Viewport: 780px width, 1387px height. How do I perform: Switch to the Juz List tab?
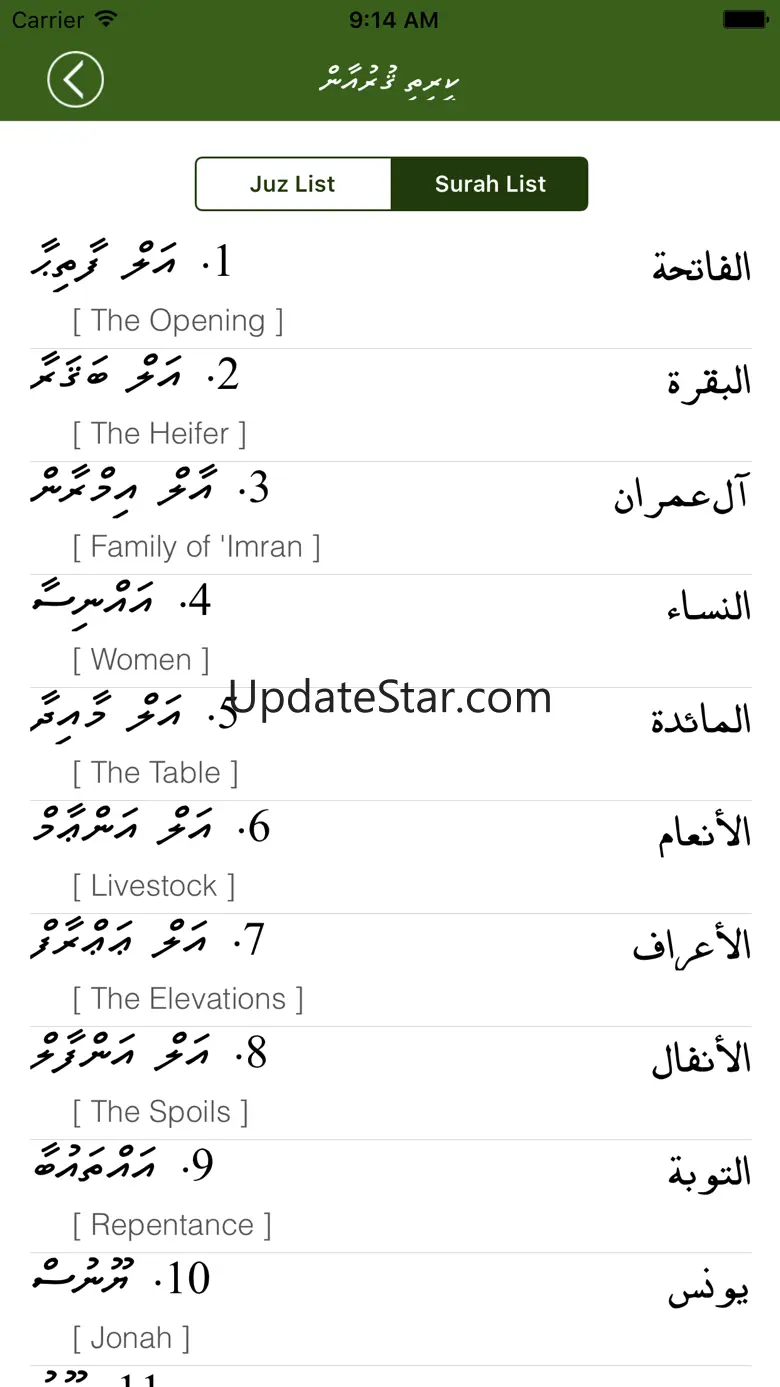click(293, 184)
